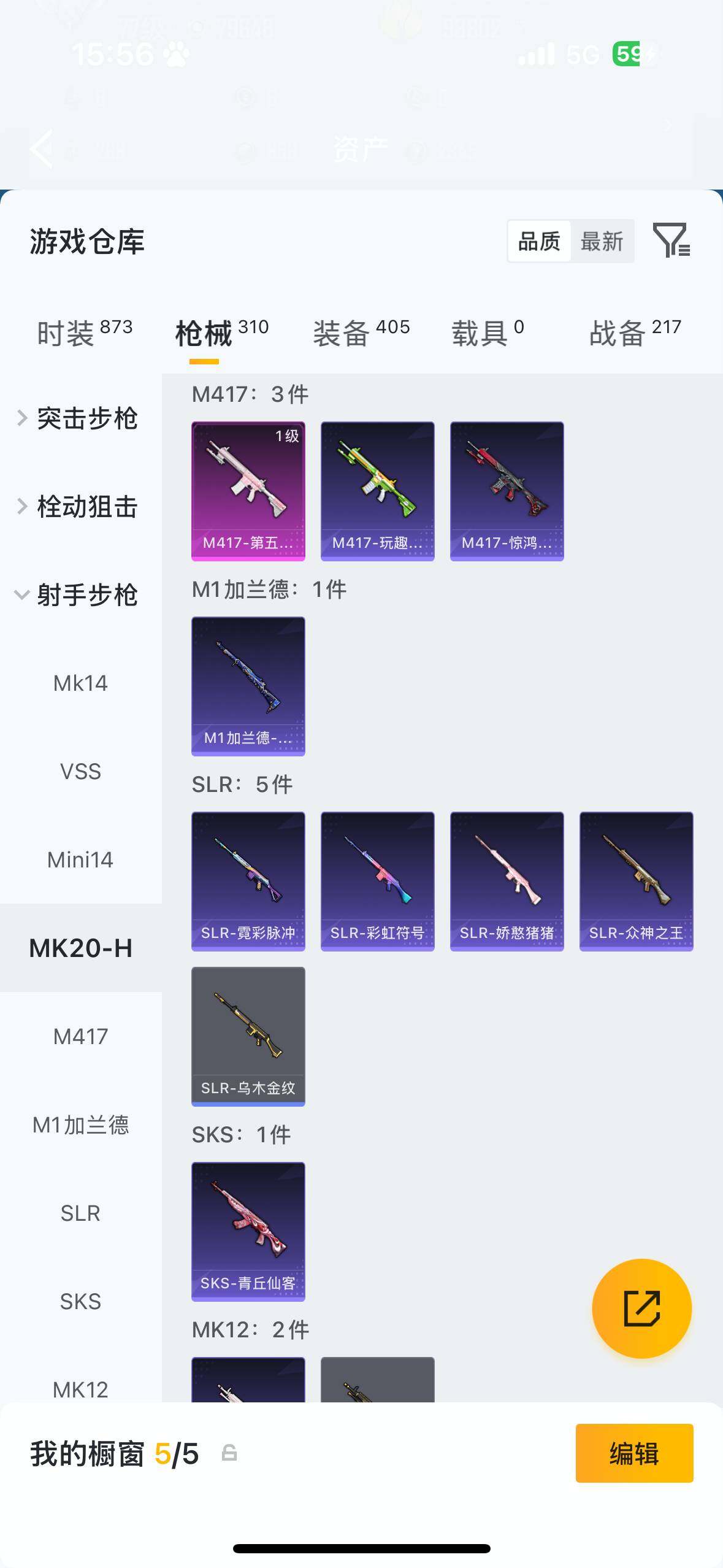Open the SLR-霓彩脉冲 thumbnail
The width and height of the screenshot is (723, 1568).
click(x=248, y=882)
